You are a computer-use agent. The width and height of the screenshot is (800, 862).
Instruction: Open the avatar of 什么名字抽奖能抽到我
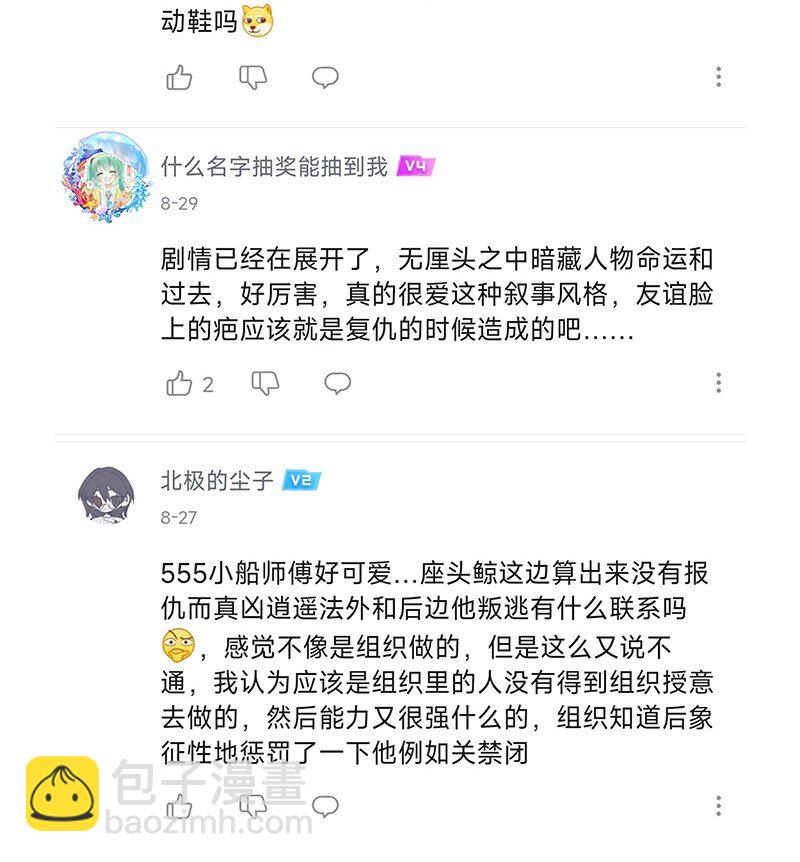coord(106,176)
